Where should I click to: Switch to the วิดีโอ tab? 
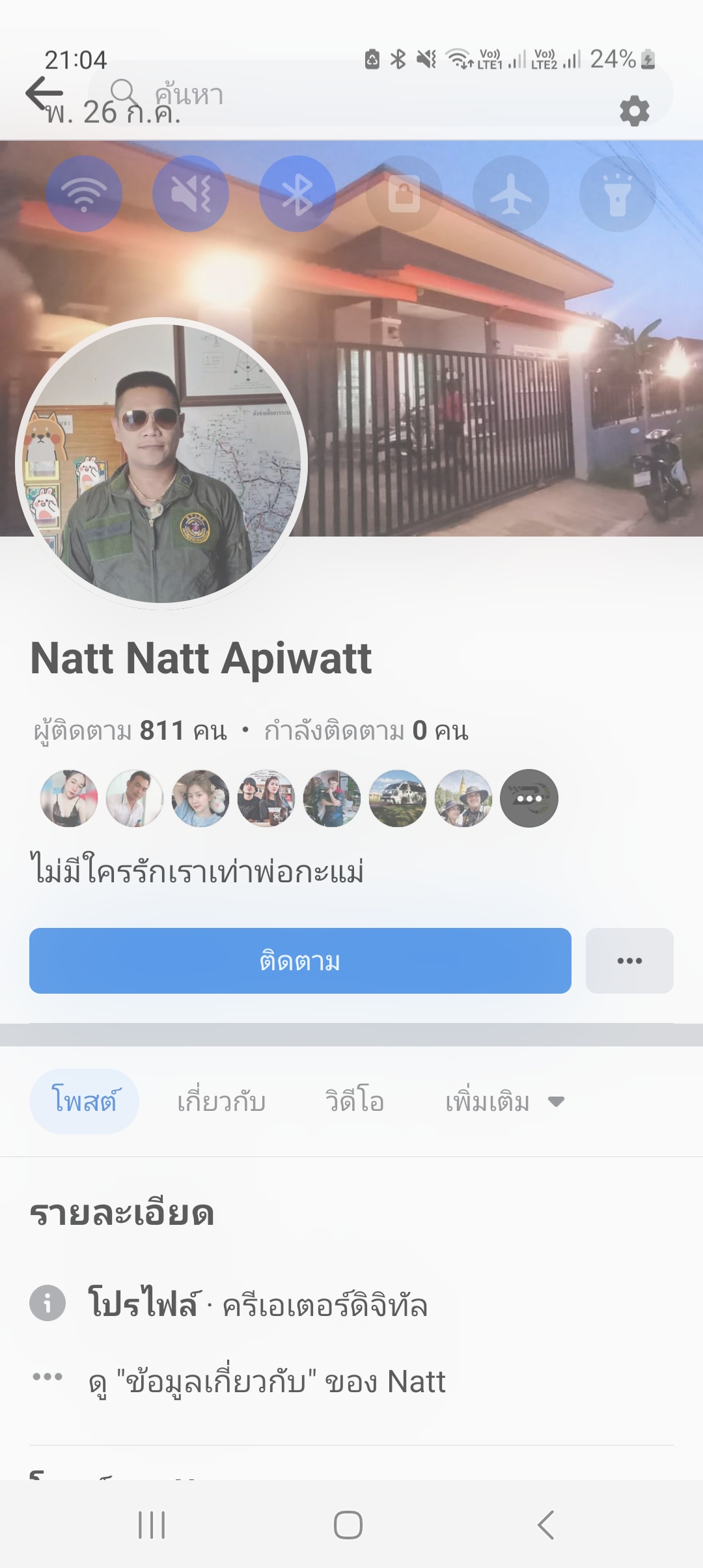[355, 1102]
